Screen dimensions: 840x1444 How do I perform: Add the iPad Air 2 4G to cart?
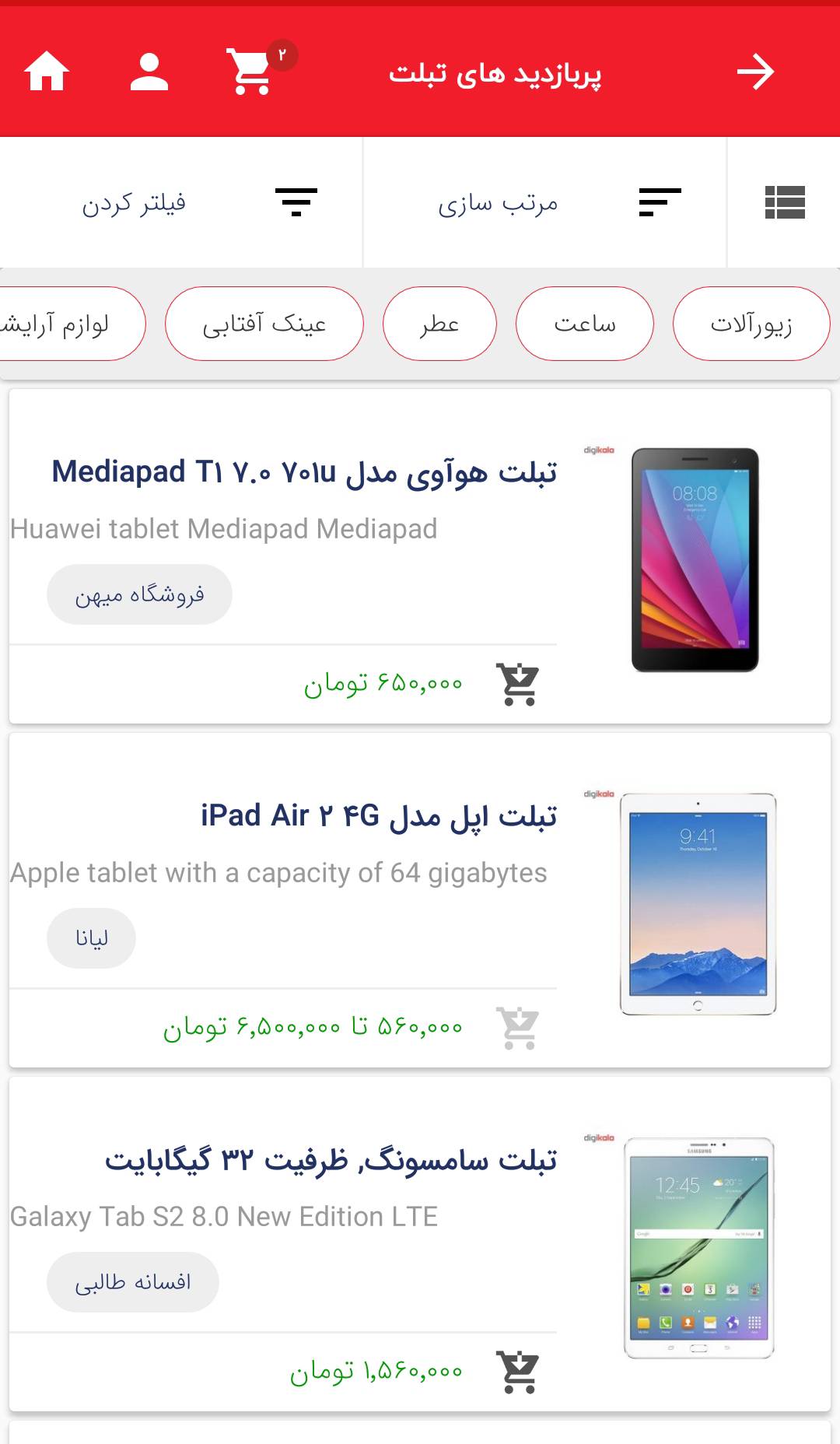[x=520, y=1025]
